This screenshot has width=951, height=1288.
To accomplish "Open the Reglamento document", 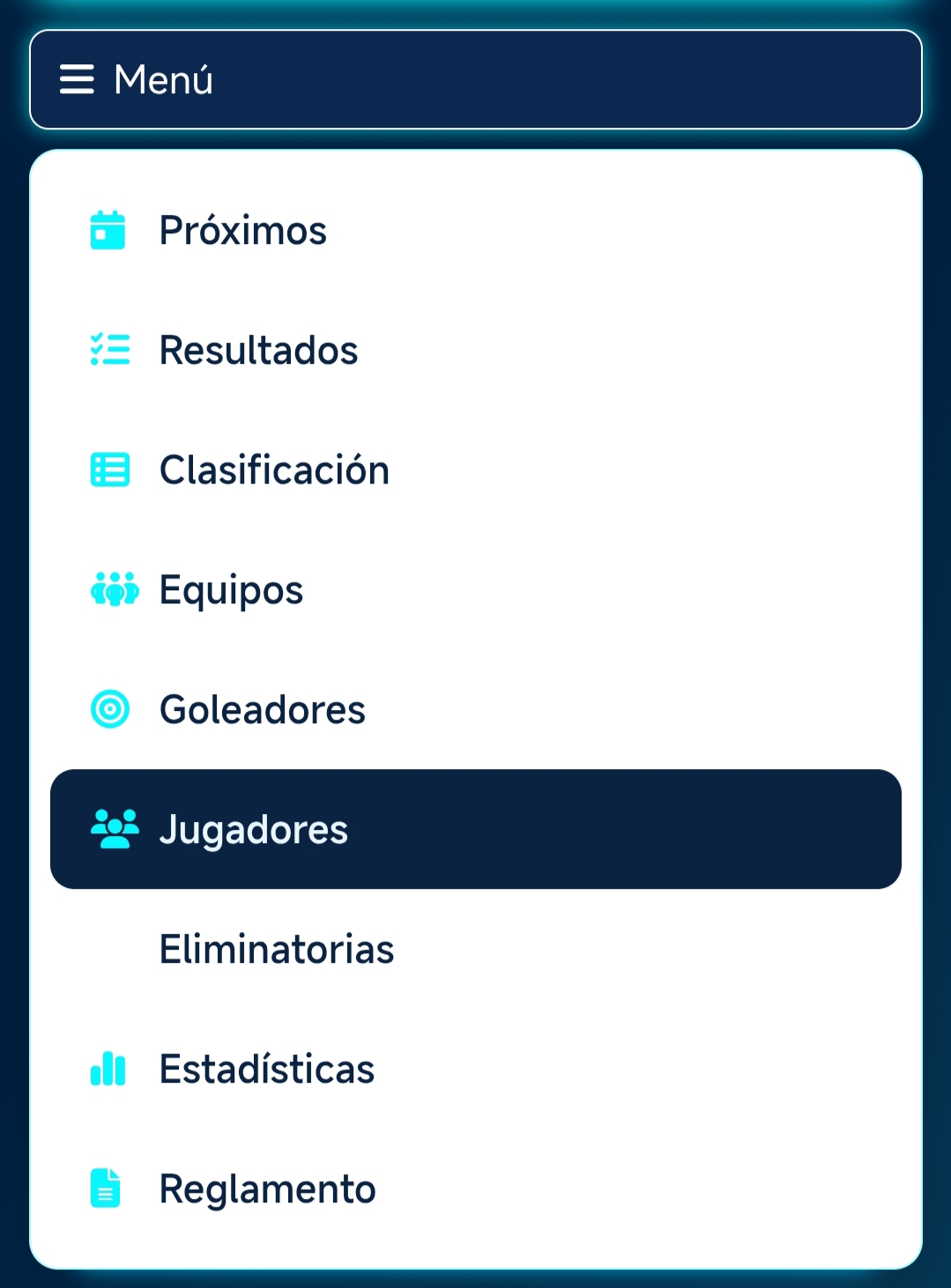I will pyautogui.click(x=266, y=1188).
